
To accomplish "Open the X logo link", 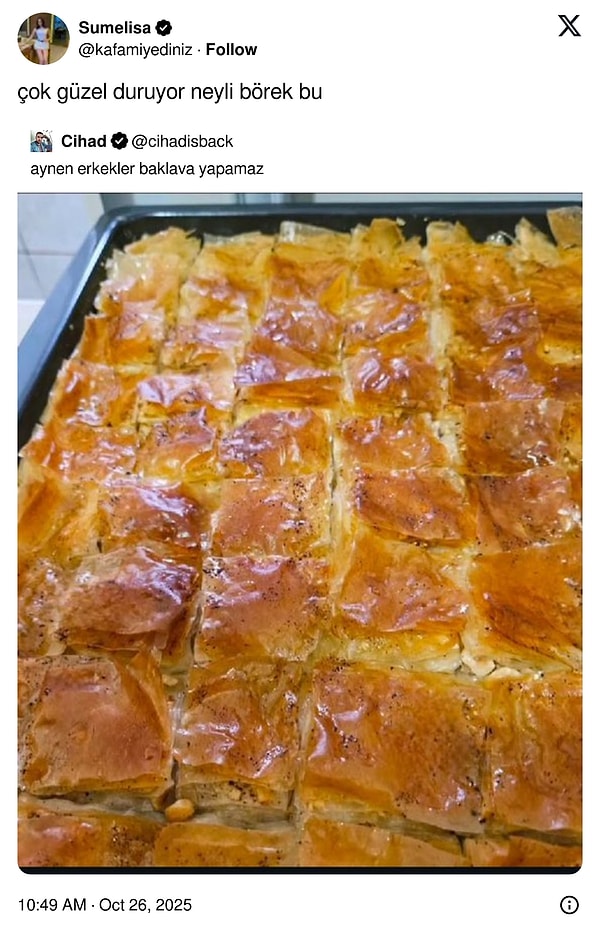I will (x=569, y=26).
